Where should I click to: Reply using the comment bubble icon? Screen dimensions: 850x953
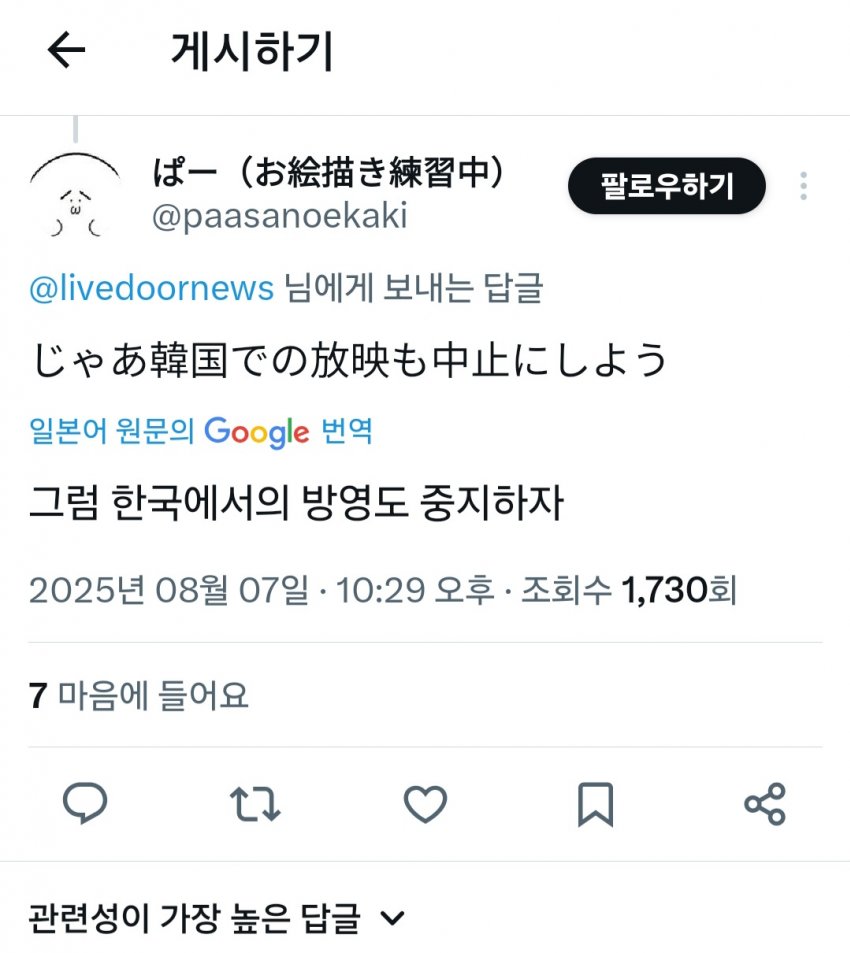(x=85, y=804)
